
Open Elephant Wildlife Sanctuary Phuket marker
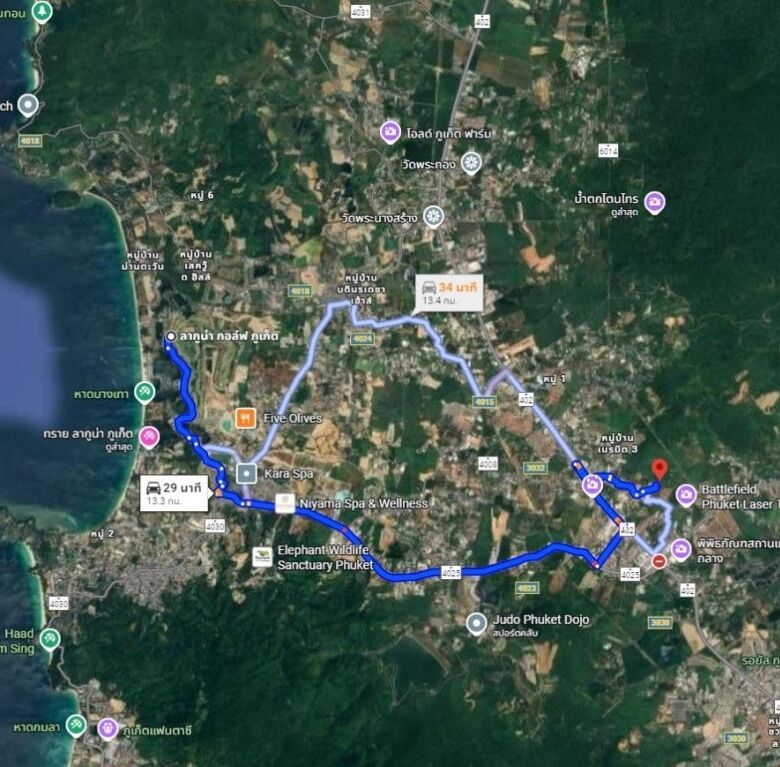click(x=262, y=557)
